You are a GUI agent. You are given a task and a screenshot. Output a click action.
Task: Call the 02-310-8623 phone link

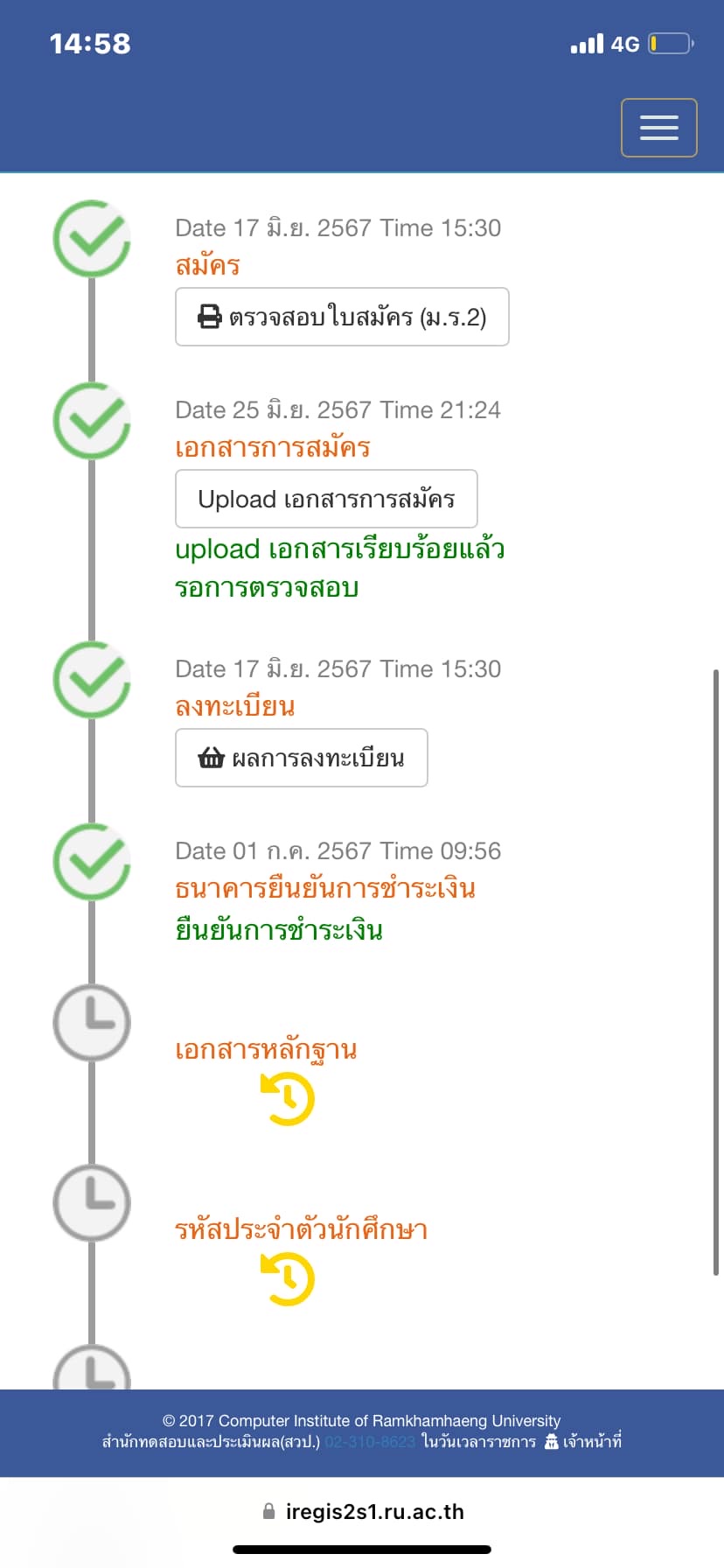[x=370, y=1442]
